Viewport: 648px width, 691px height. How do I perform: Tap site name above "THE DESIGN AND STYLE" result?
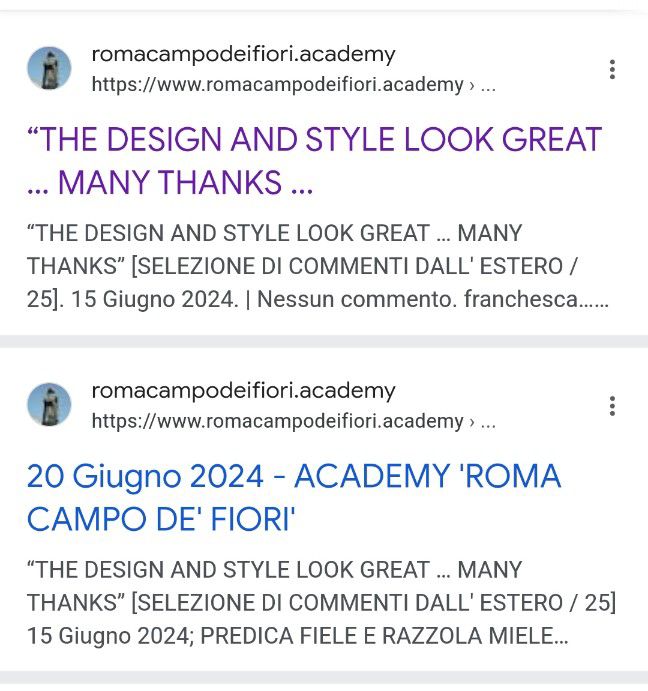[243, 54]
